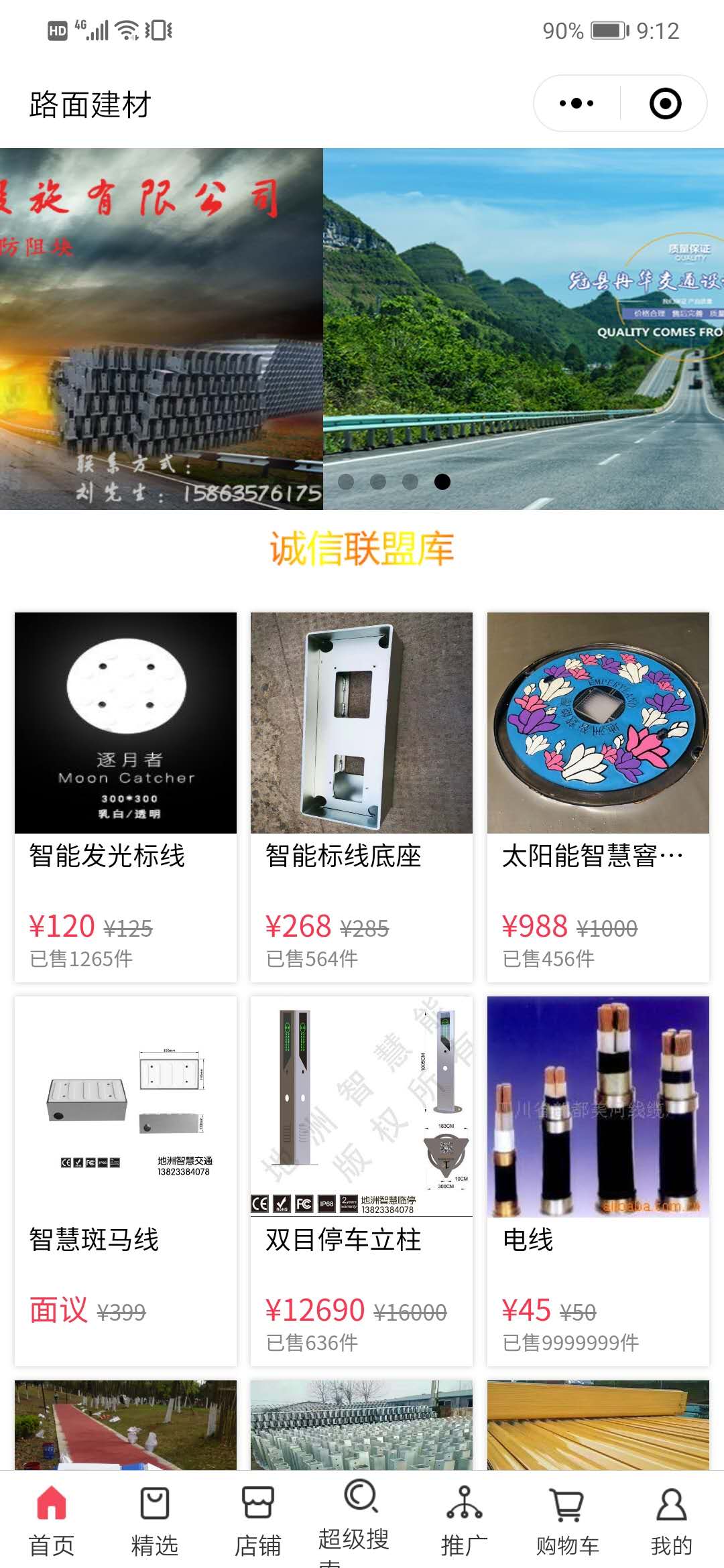Open the 智能标线底座 product card
The height and width of the screenshot is (1568, 724).
362,791
